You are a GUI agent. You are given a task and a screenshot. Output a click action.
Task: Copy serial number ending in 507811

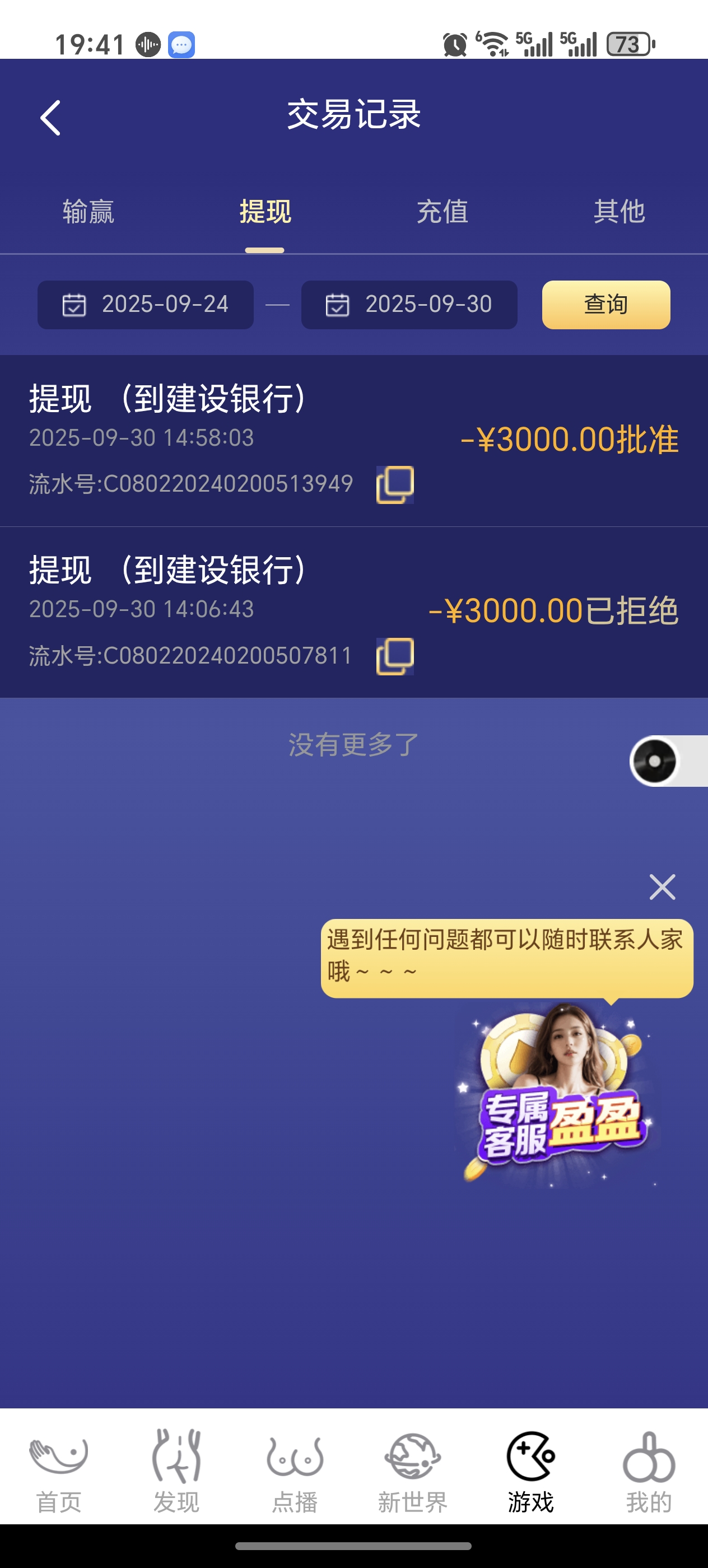click(x=395, y=656)
